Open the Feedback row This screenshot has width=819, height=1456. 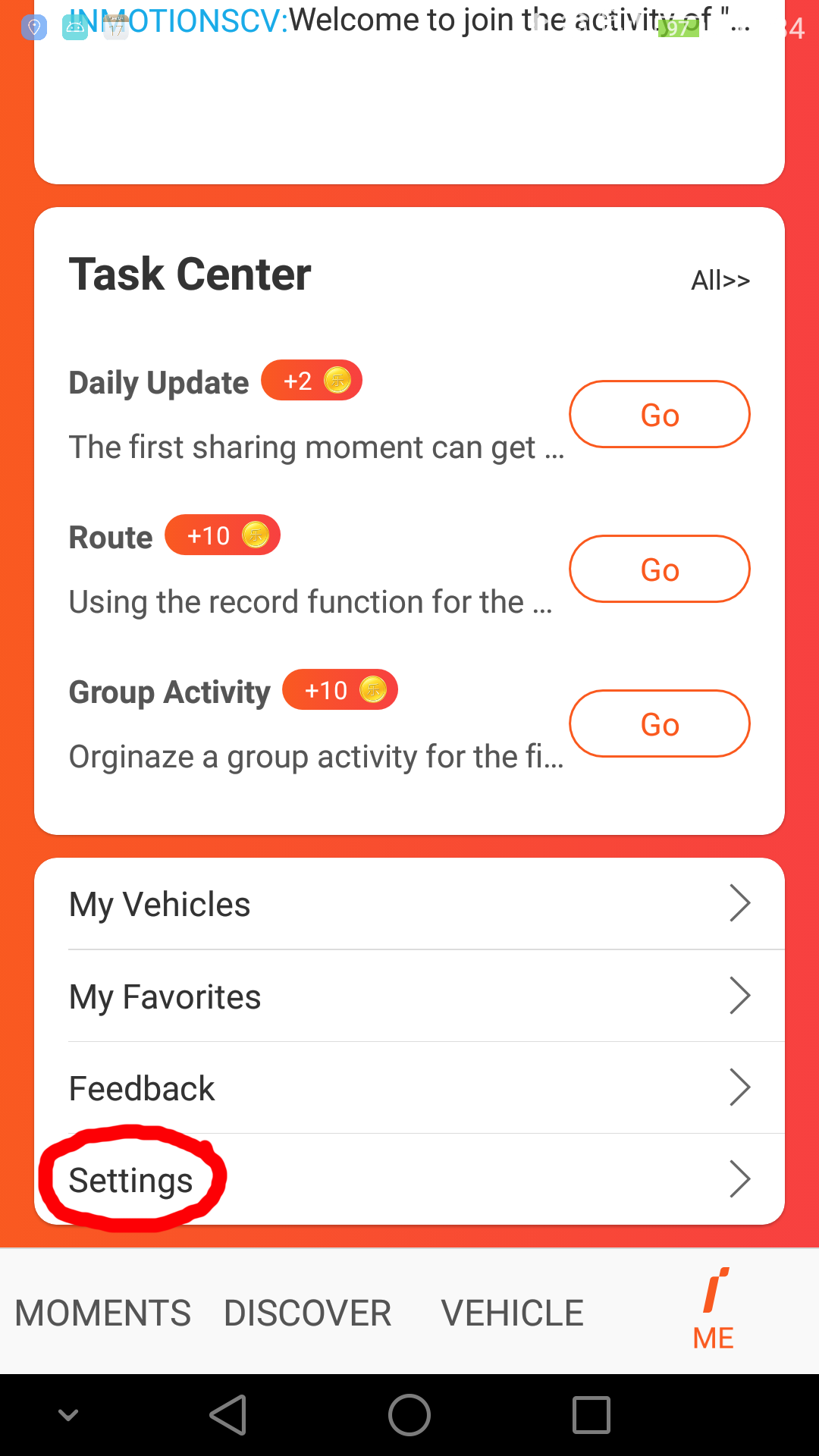(409, 1087)
